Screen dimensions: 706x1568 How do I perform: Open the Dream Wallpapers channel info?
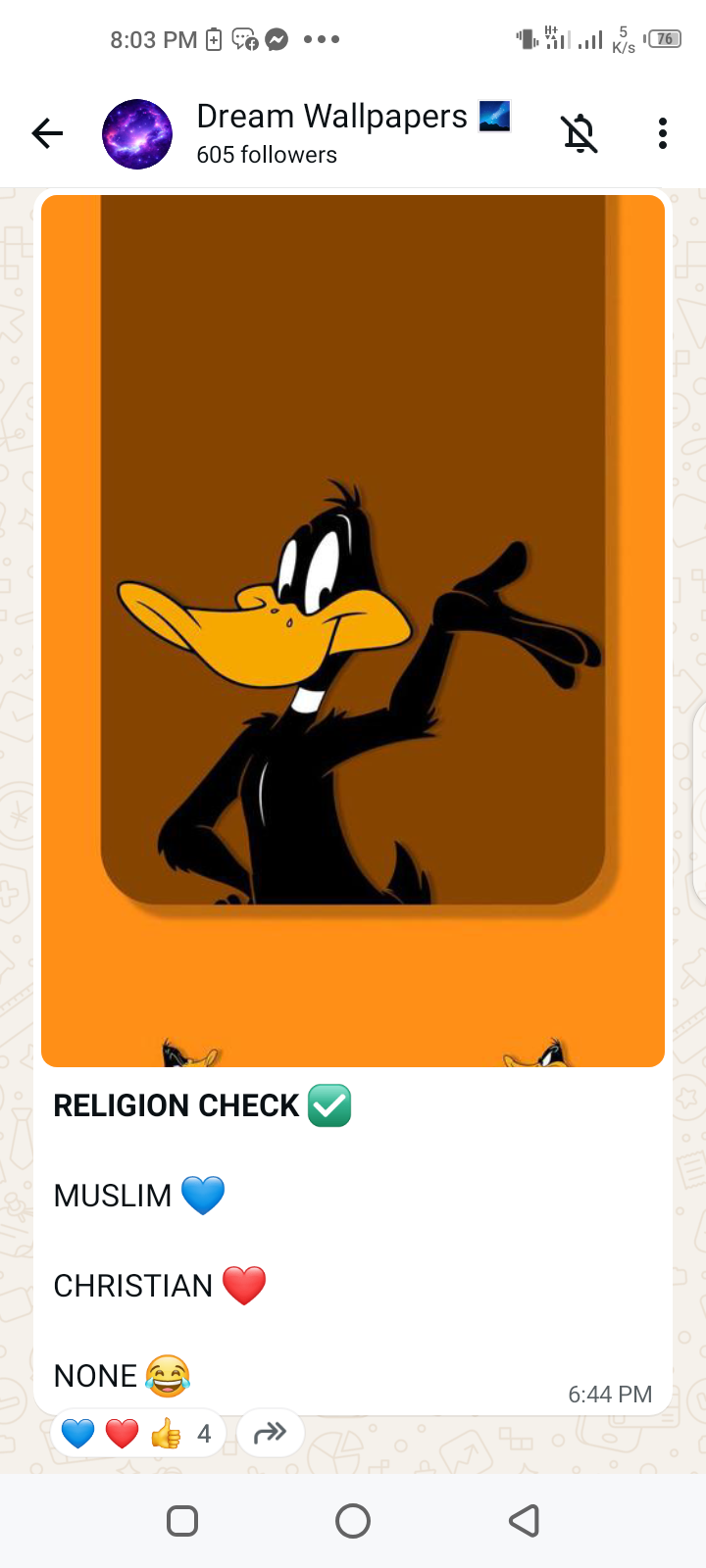pyautogui.click(x=331, y=132)
